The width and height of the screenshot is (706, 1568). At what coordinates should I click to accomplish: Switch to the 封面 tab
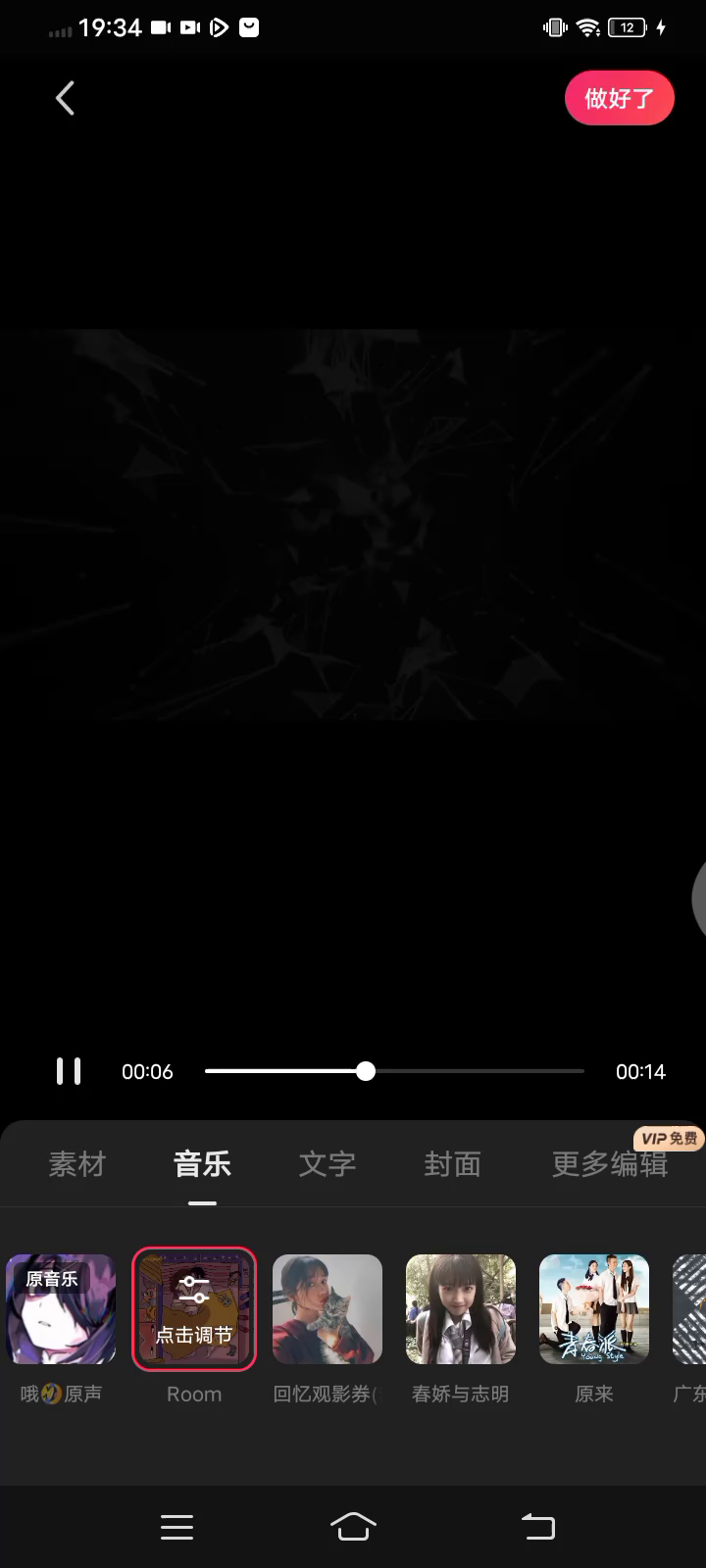coord(452,1164)
